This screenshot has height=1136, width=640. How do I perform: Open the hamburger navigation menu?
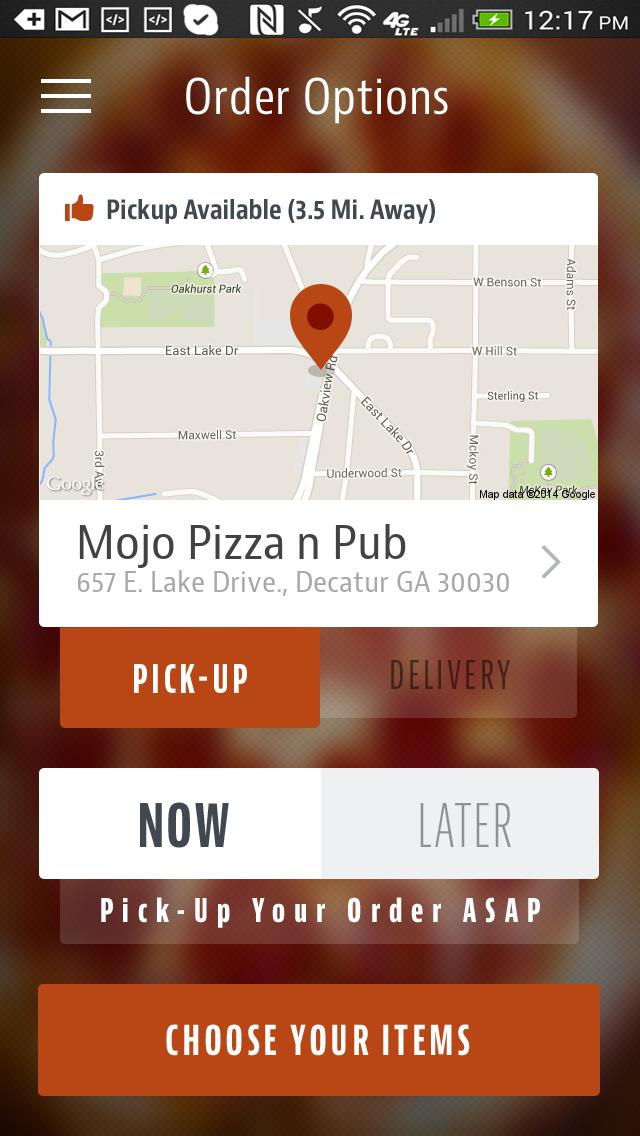click(66, 97)
